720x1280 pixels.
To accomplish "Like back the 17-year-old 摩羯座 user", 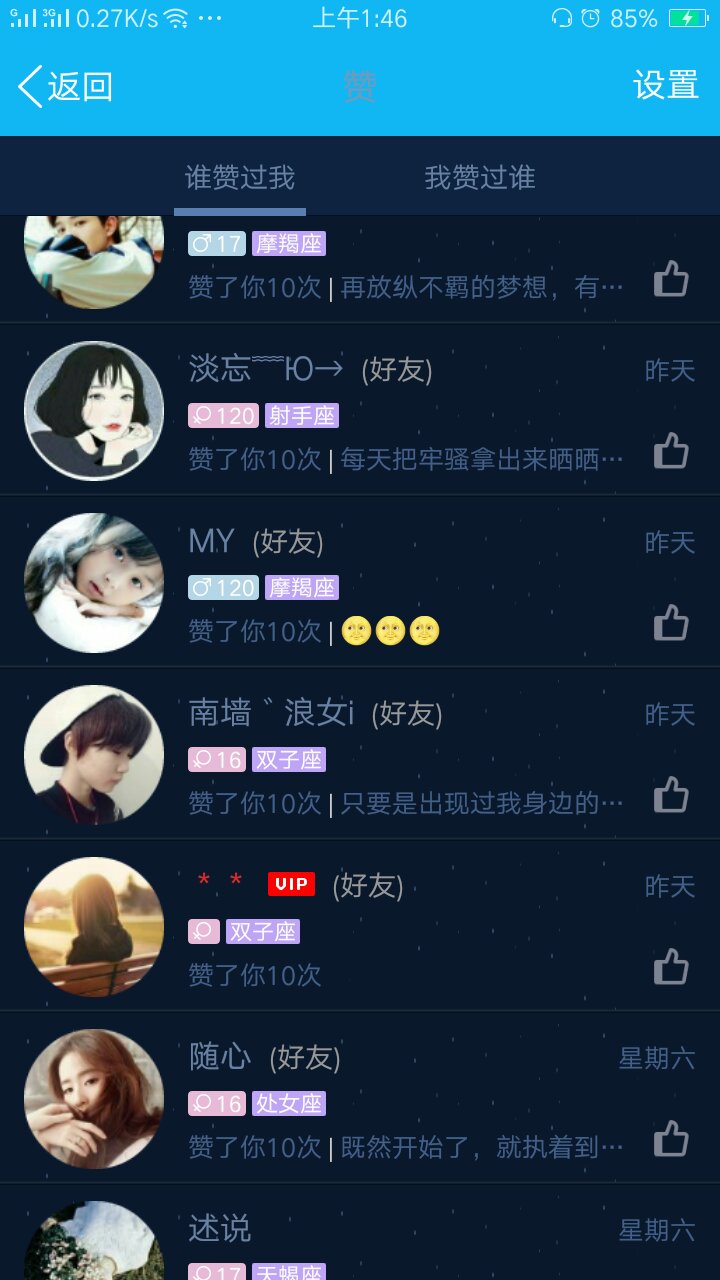I will [x=671, y=279].
